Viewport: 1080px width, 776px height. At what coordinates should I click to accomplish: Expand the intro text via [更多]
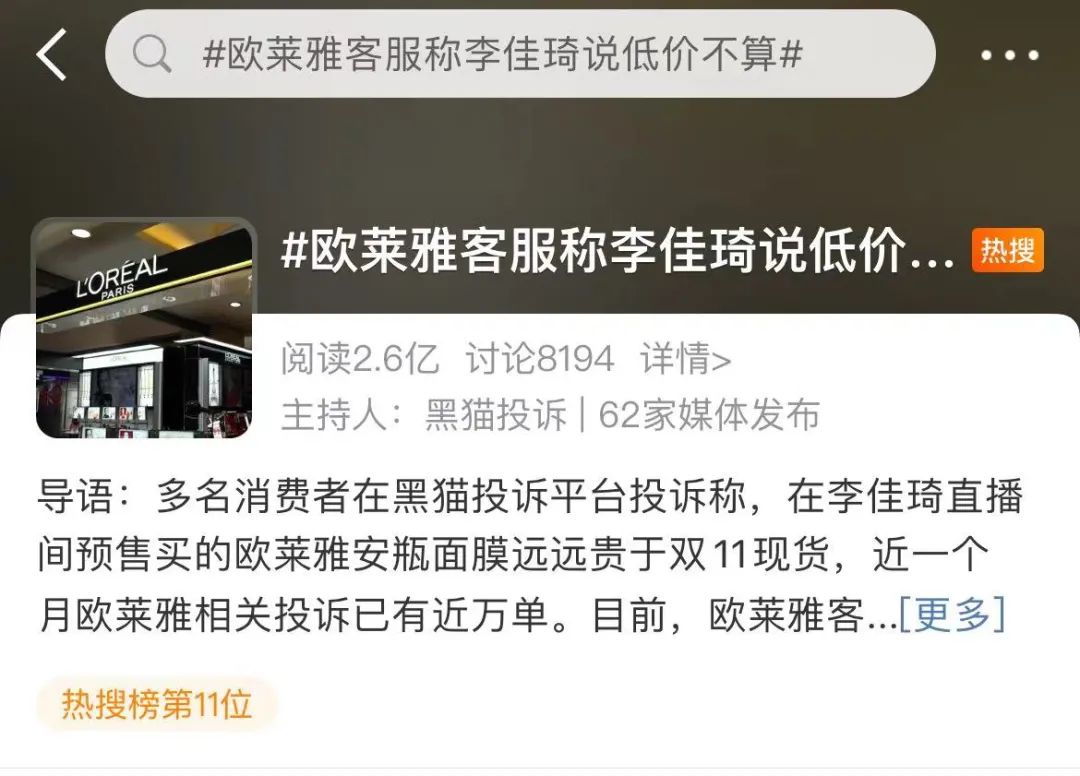(951, 616)
